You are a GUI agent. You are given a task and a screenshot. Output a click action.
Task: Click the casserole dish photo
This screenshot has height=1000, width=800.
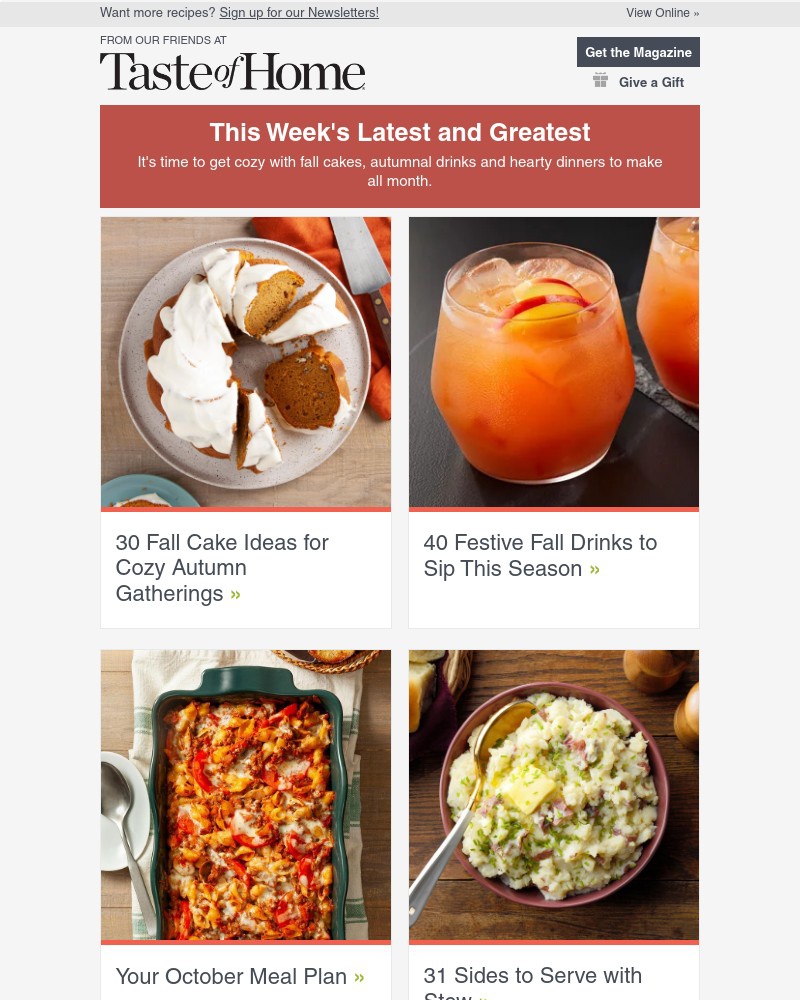(x=246, y=795)
